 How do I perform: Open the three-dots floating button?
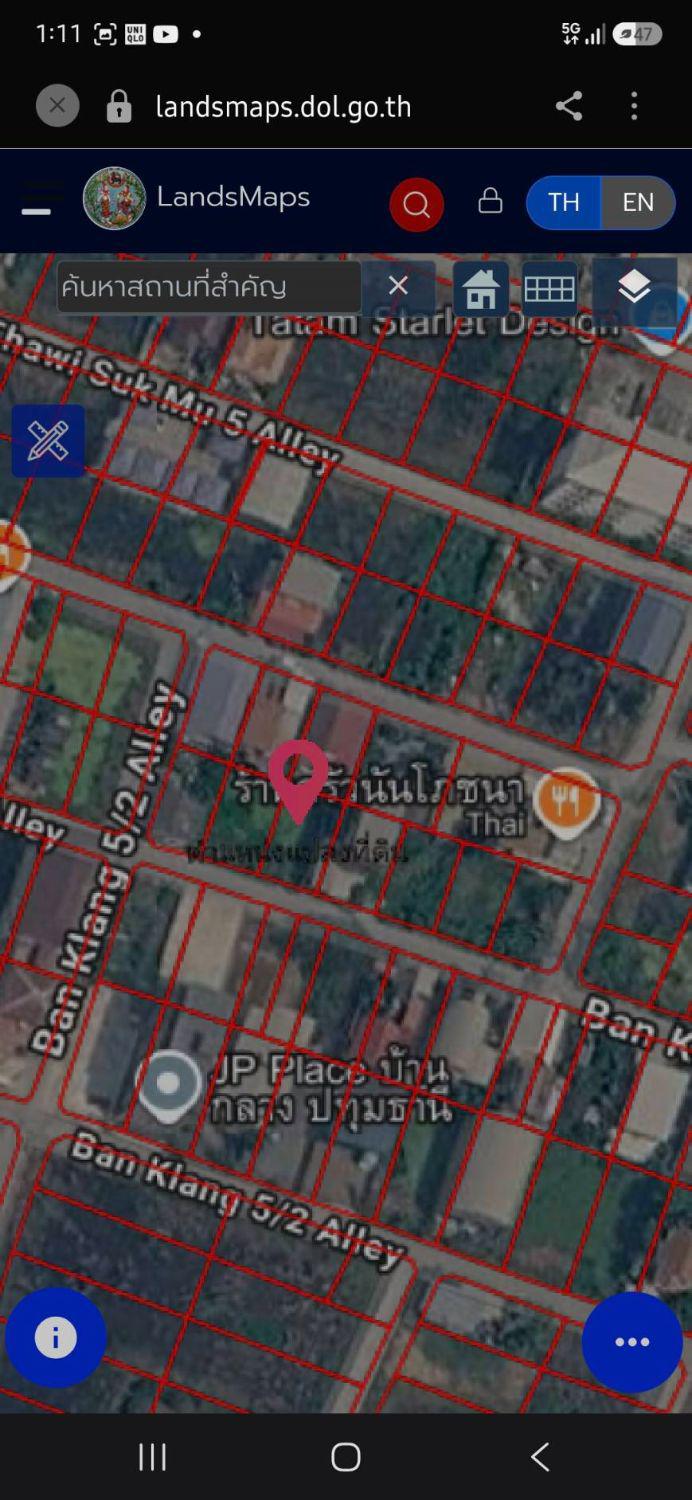point(632,1342)
